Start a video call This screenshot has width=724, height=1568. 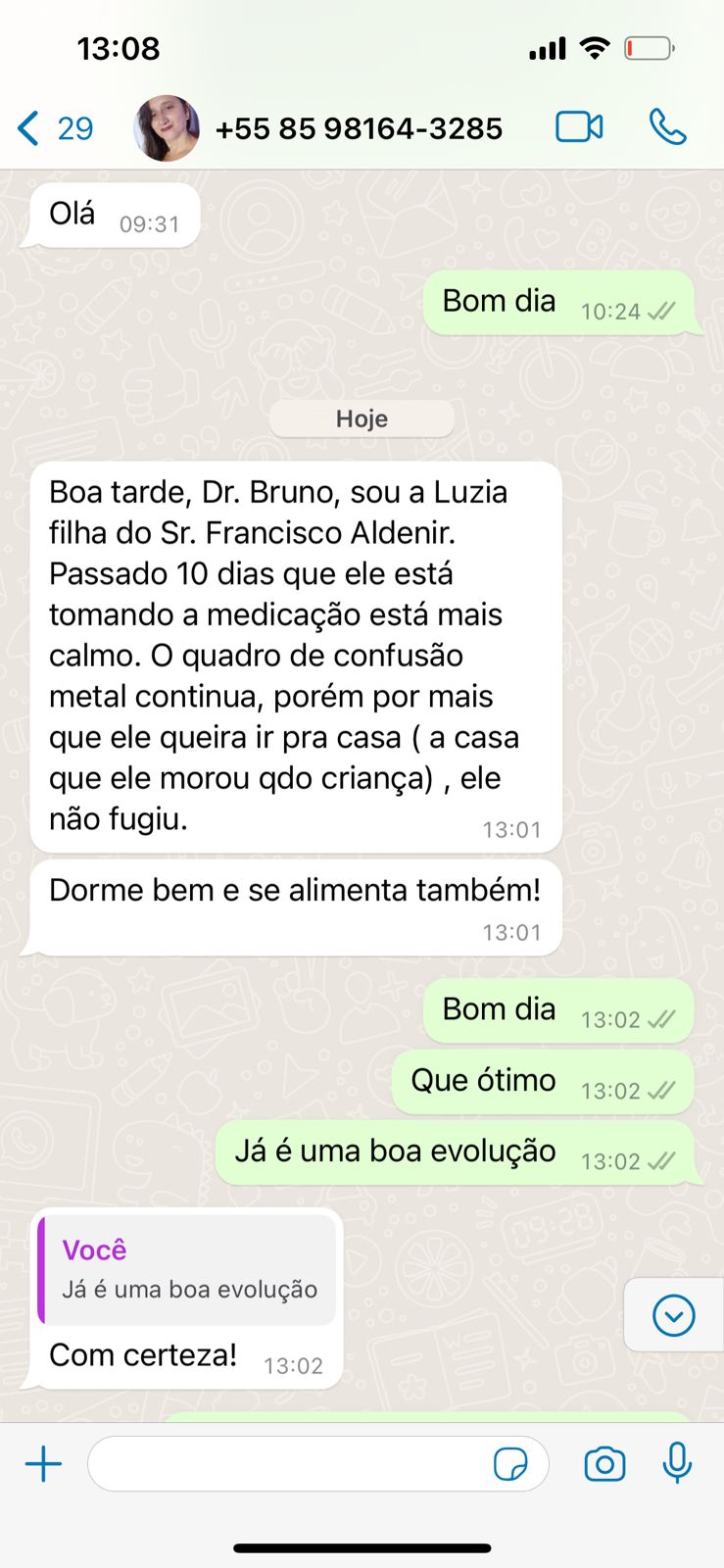[579, 127]
